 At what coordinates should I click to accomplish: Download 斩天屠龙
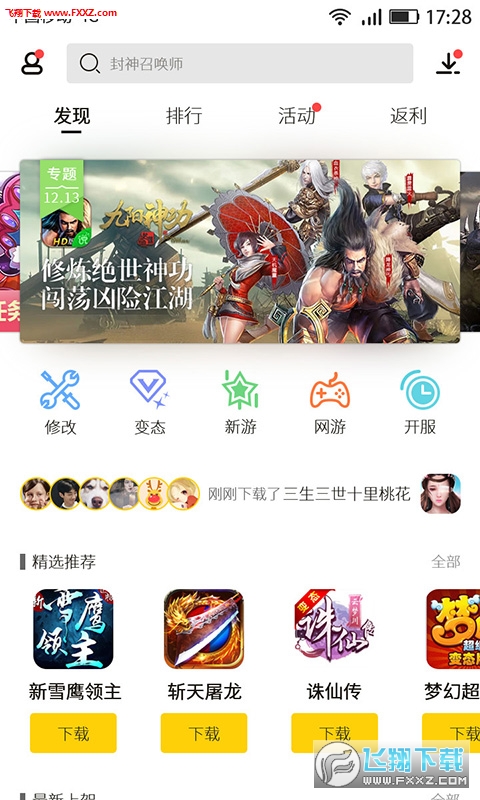point(204,733)
